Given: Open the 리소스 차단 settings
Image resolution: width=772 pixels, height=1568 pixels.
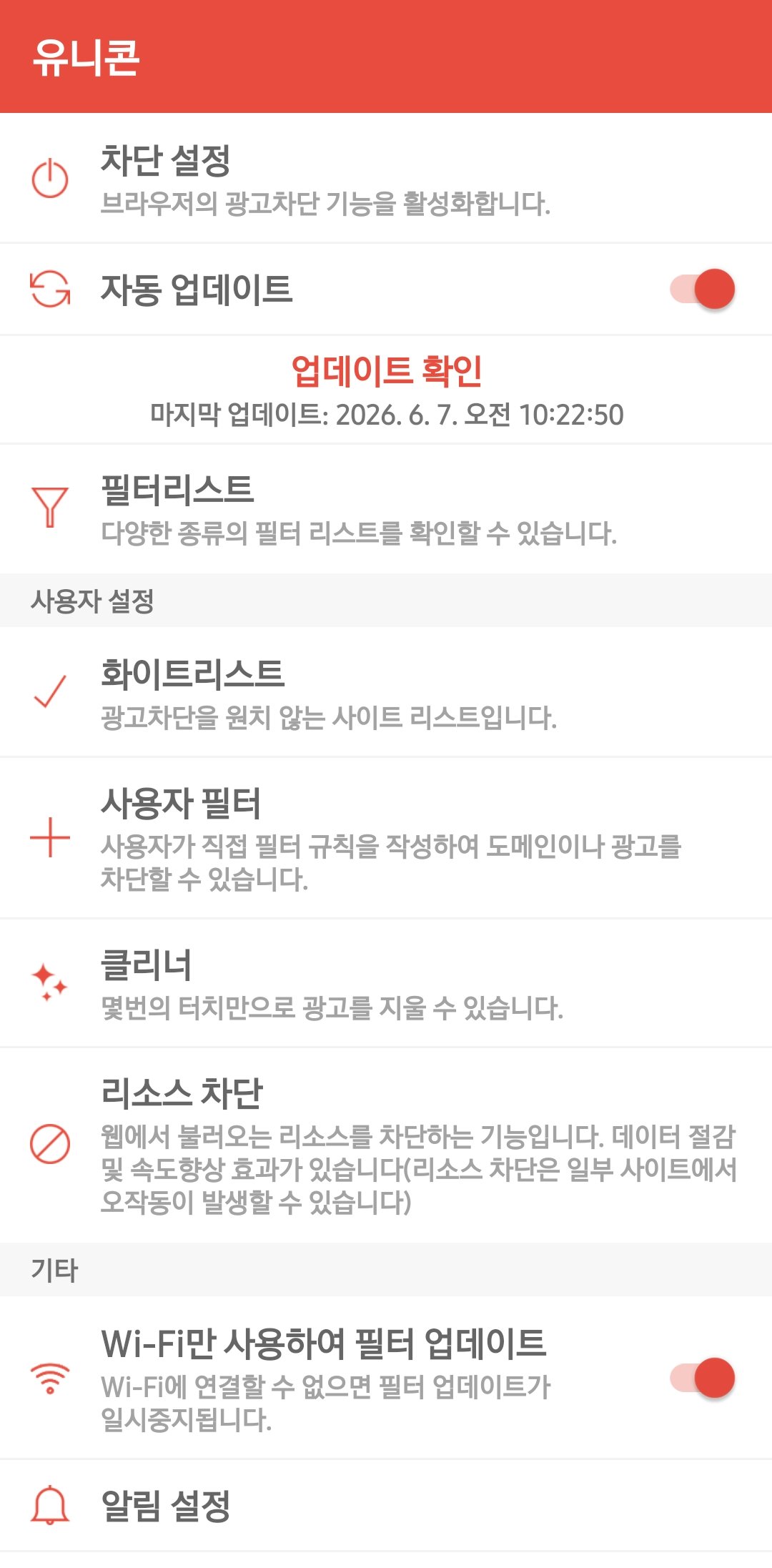Looking at the screenshot, I should [x=386, y=1145].
